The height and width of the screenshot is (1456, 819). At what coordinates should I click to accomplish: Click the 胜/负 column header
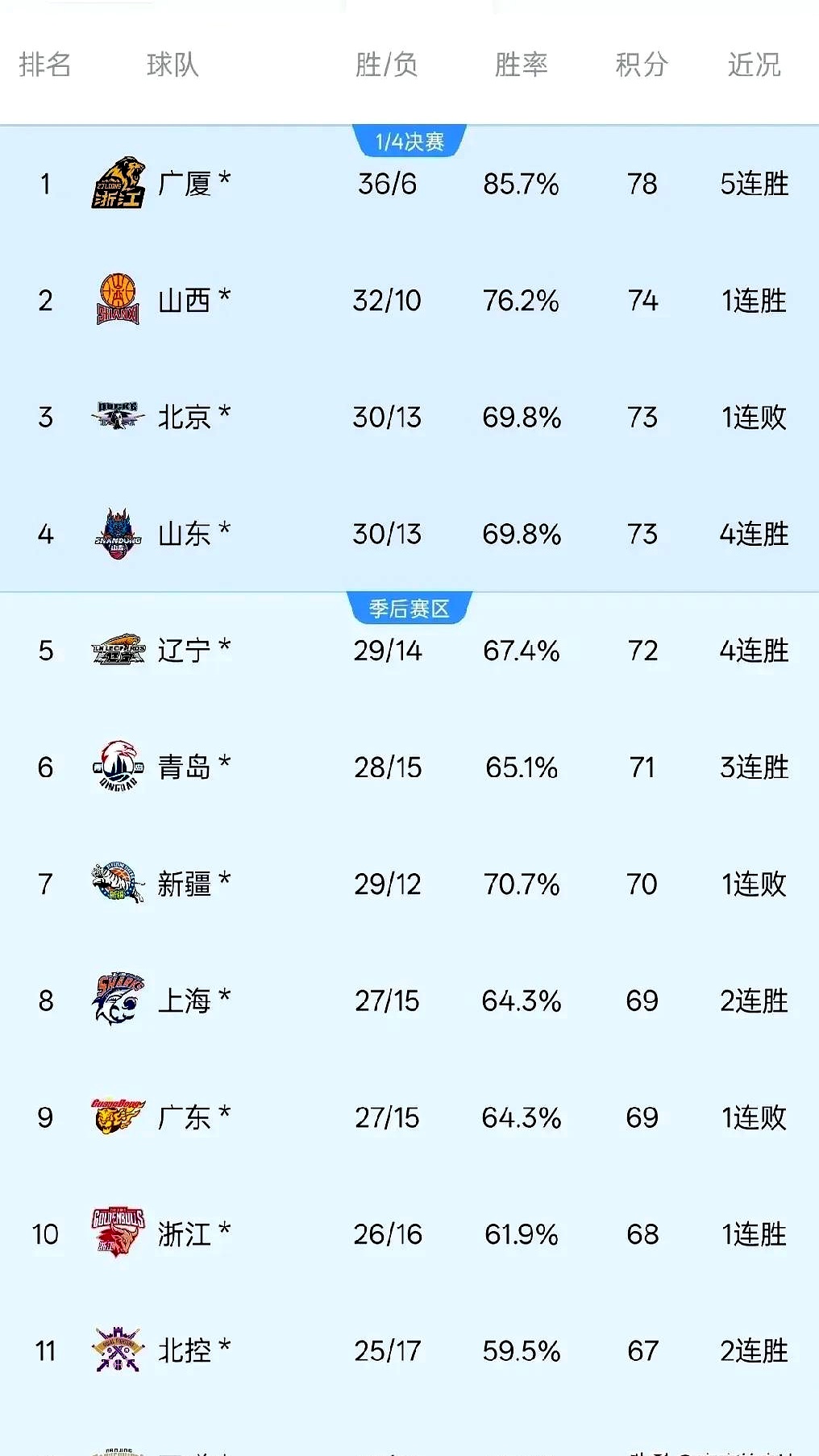click(385, 66)
